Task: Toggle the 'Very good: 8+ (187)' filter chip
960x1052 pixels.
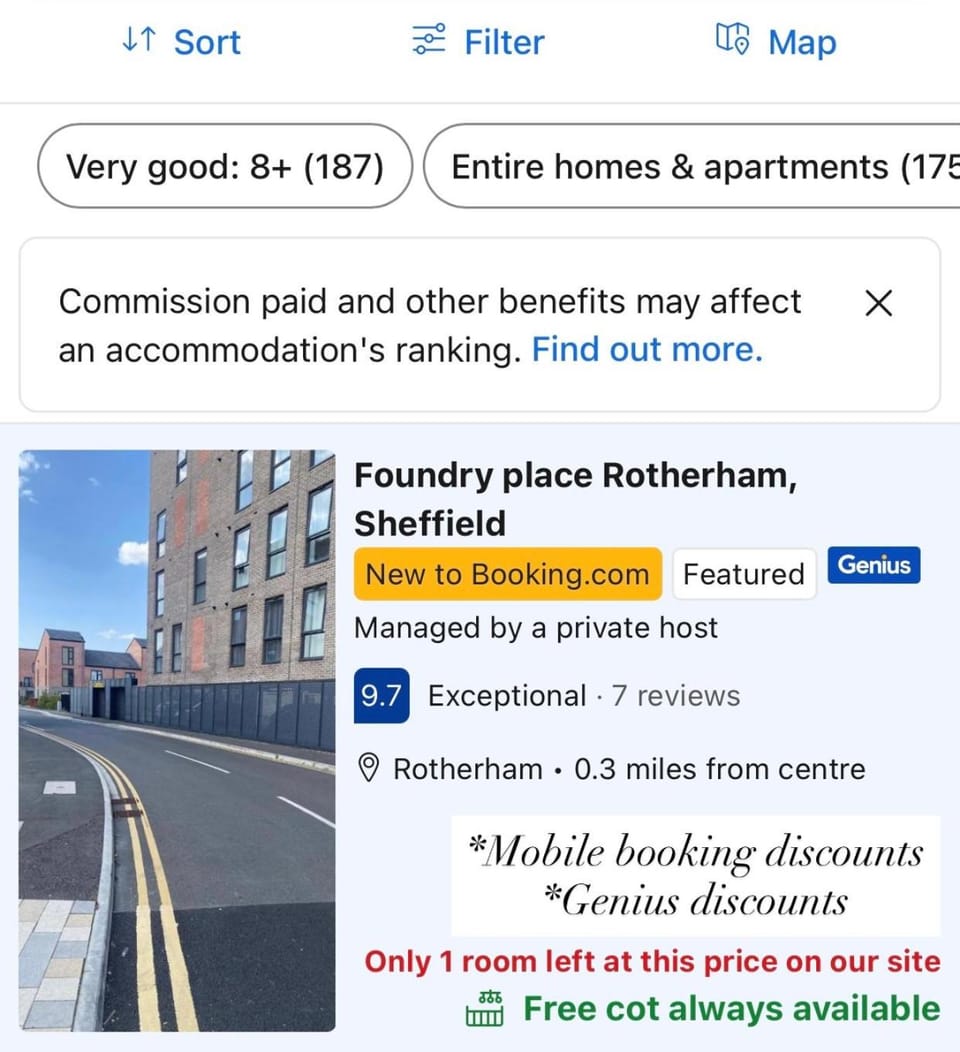Action: click(x=224, y=166)
